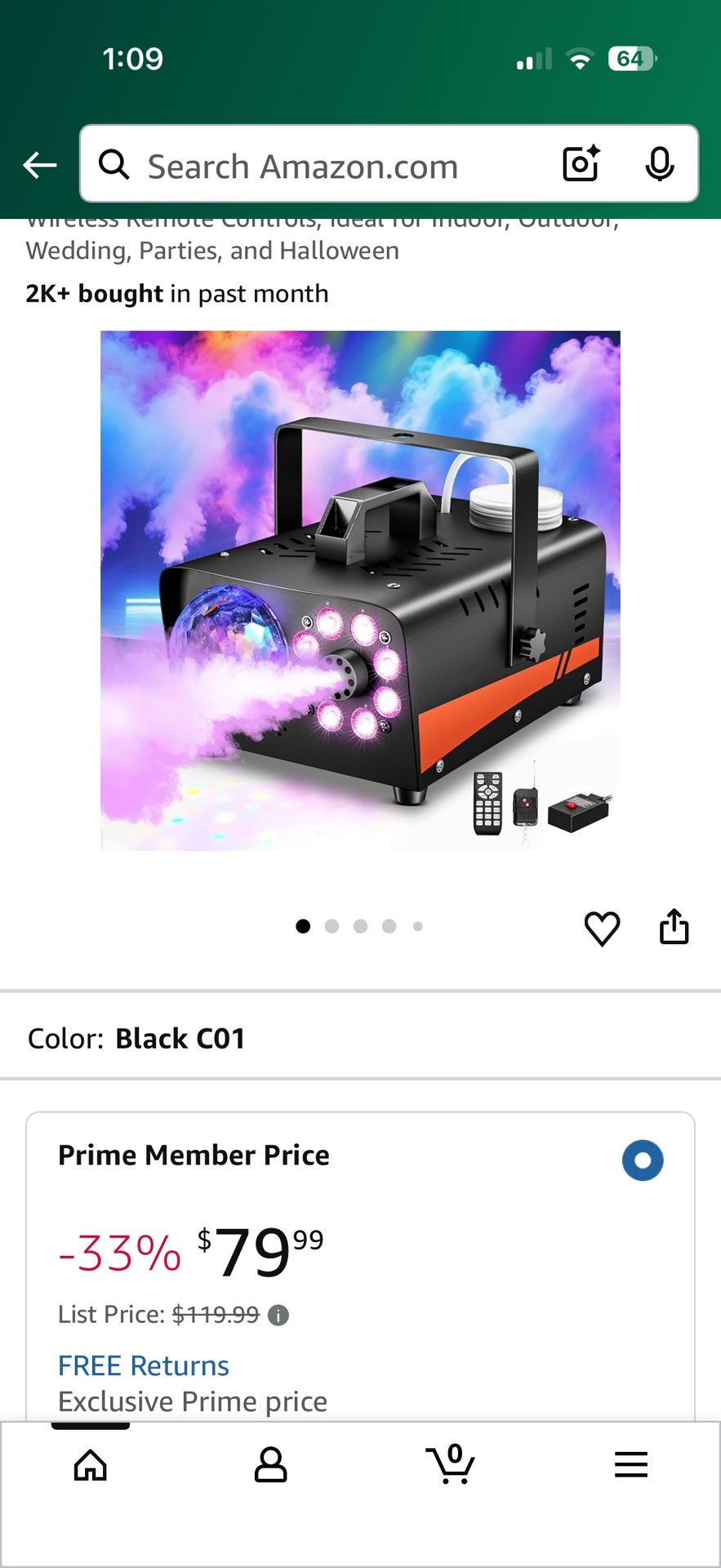Start voice search with the microphone
This screenshot has height=1568, width=721.
click(x=659, y=165)
